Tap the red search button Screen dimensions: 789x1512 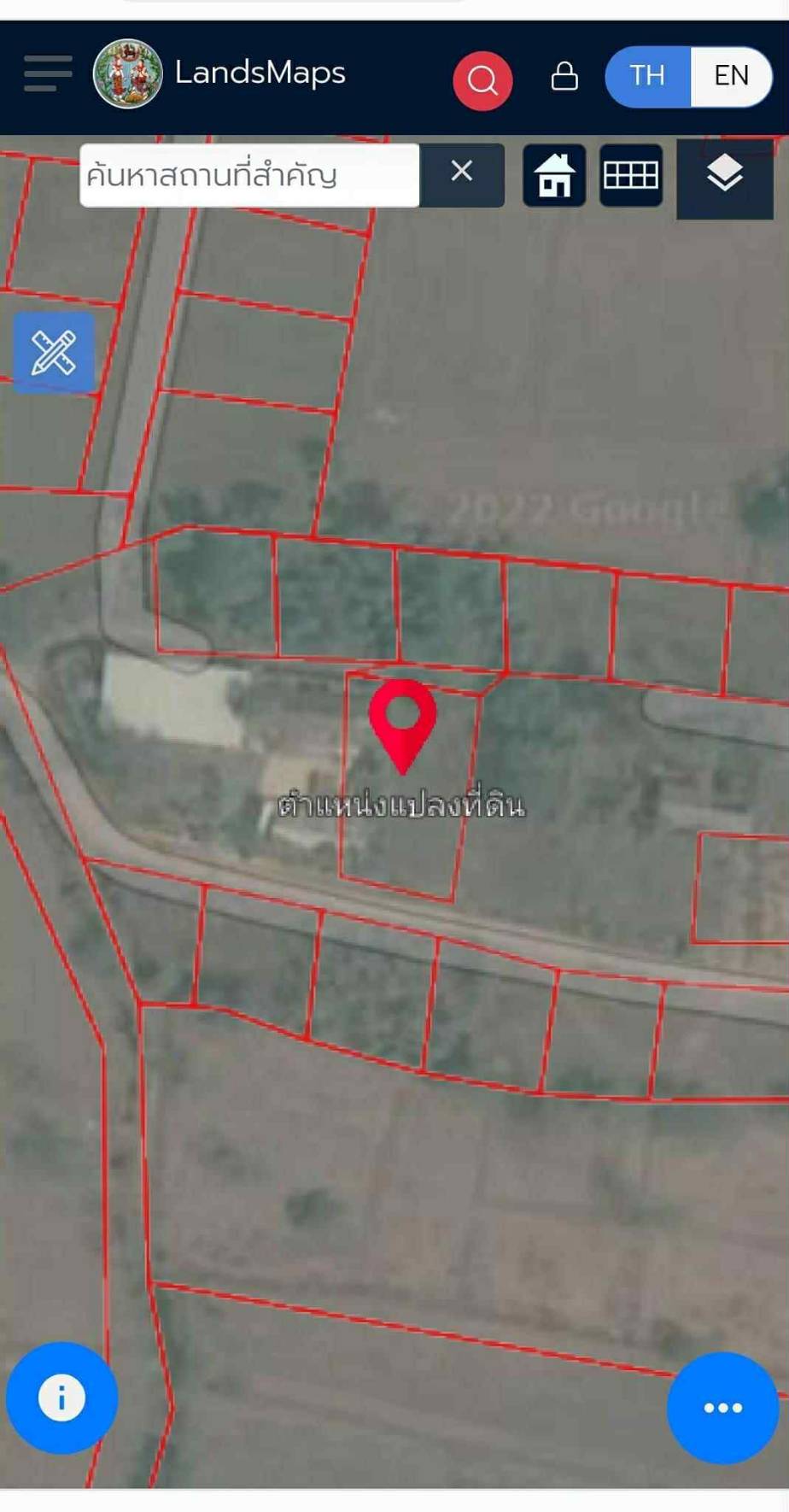(482, 80)
